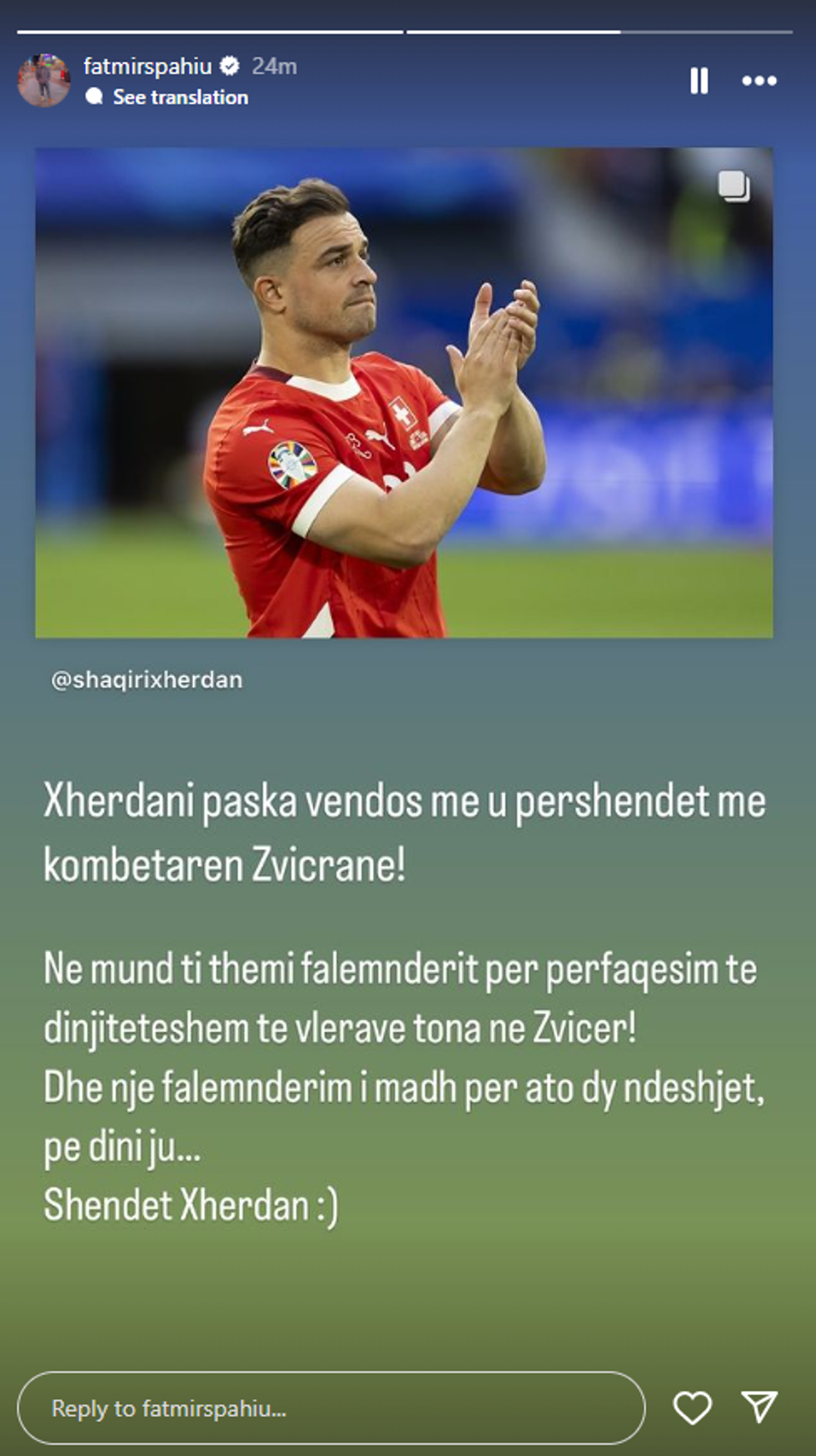The width and height of the screenshot is (816, 1456).
Task: Open the @shaqirixherdan mention
Action: coord(147,680)
